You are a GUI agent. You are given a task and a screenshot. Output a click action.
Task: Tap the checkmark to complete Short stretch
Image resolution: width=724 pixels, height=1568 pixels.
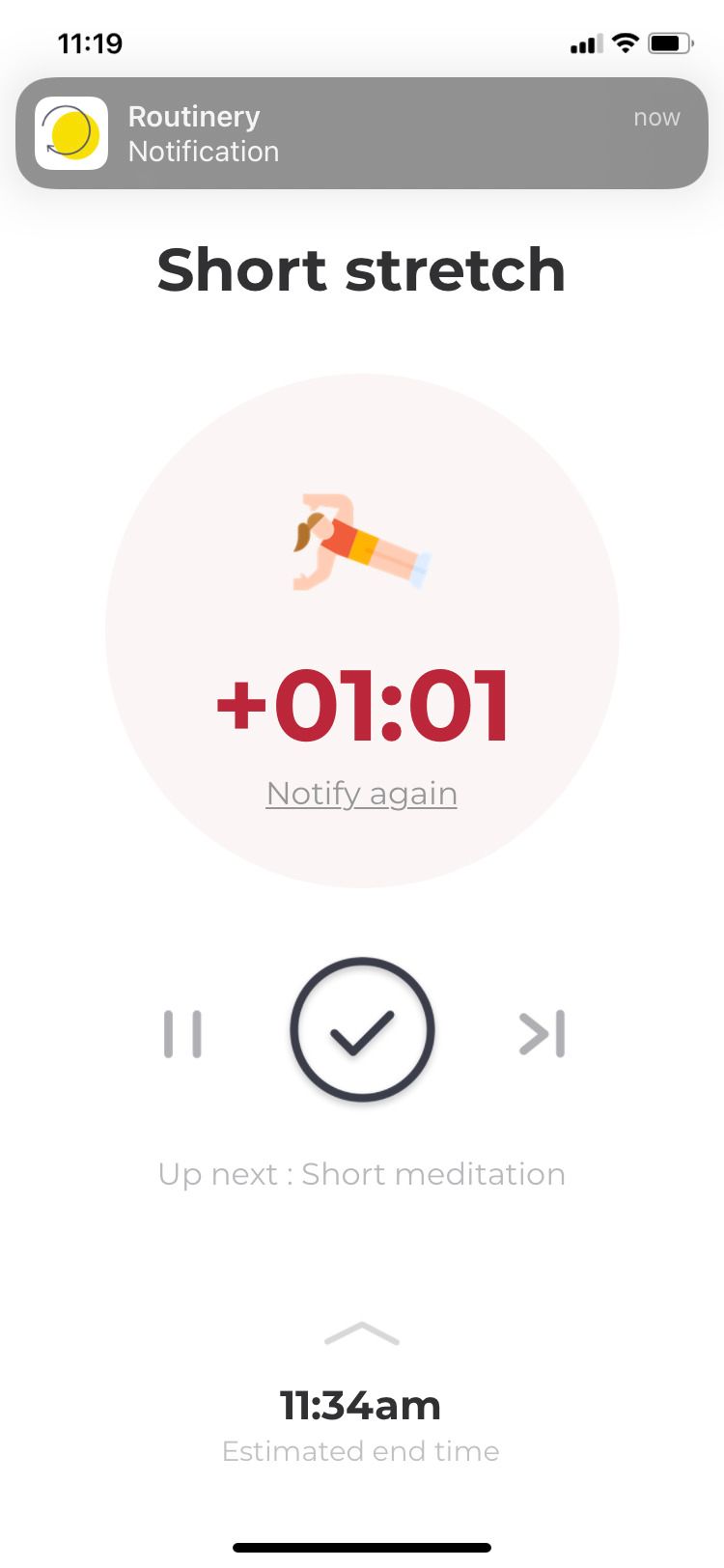(x=361, y=1029)
